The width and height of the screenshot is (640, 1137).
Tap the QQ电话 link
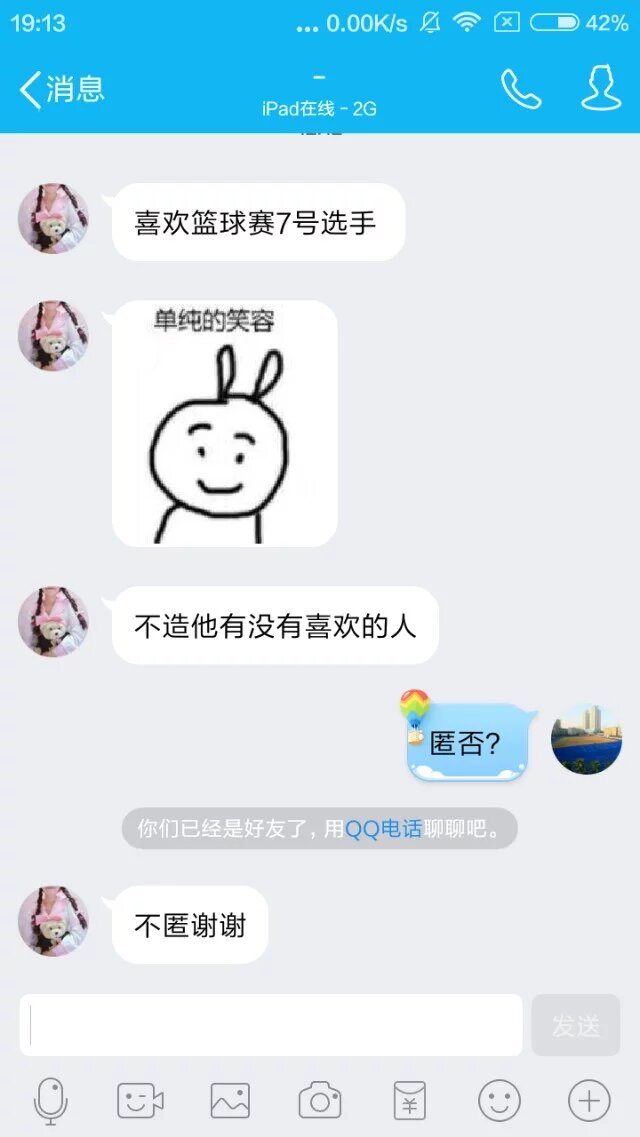(383, 829)
